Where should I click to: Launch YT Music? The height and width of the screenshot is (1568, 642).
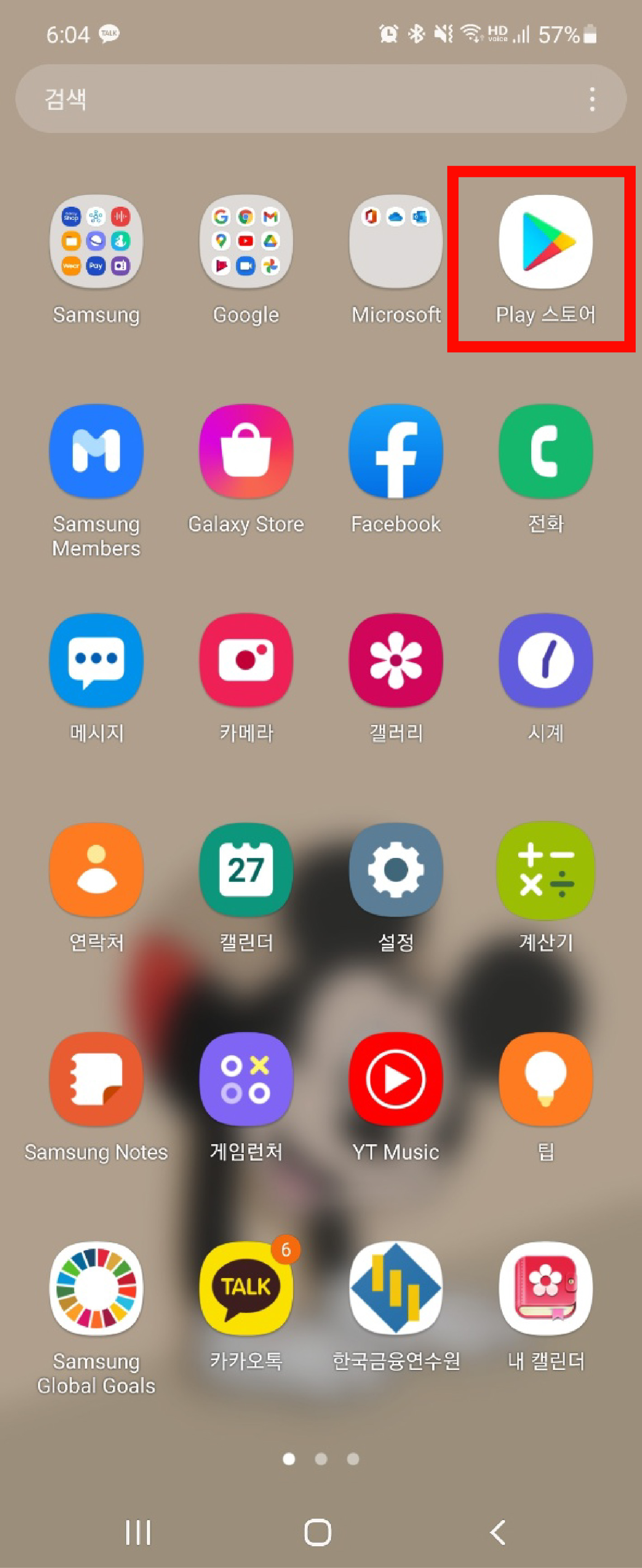pyautogui.click(x=396, y=1079)
